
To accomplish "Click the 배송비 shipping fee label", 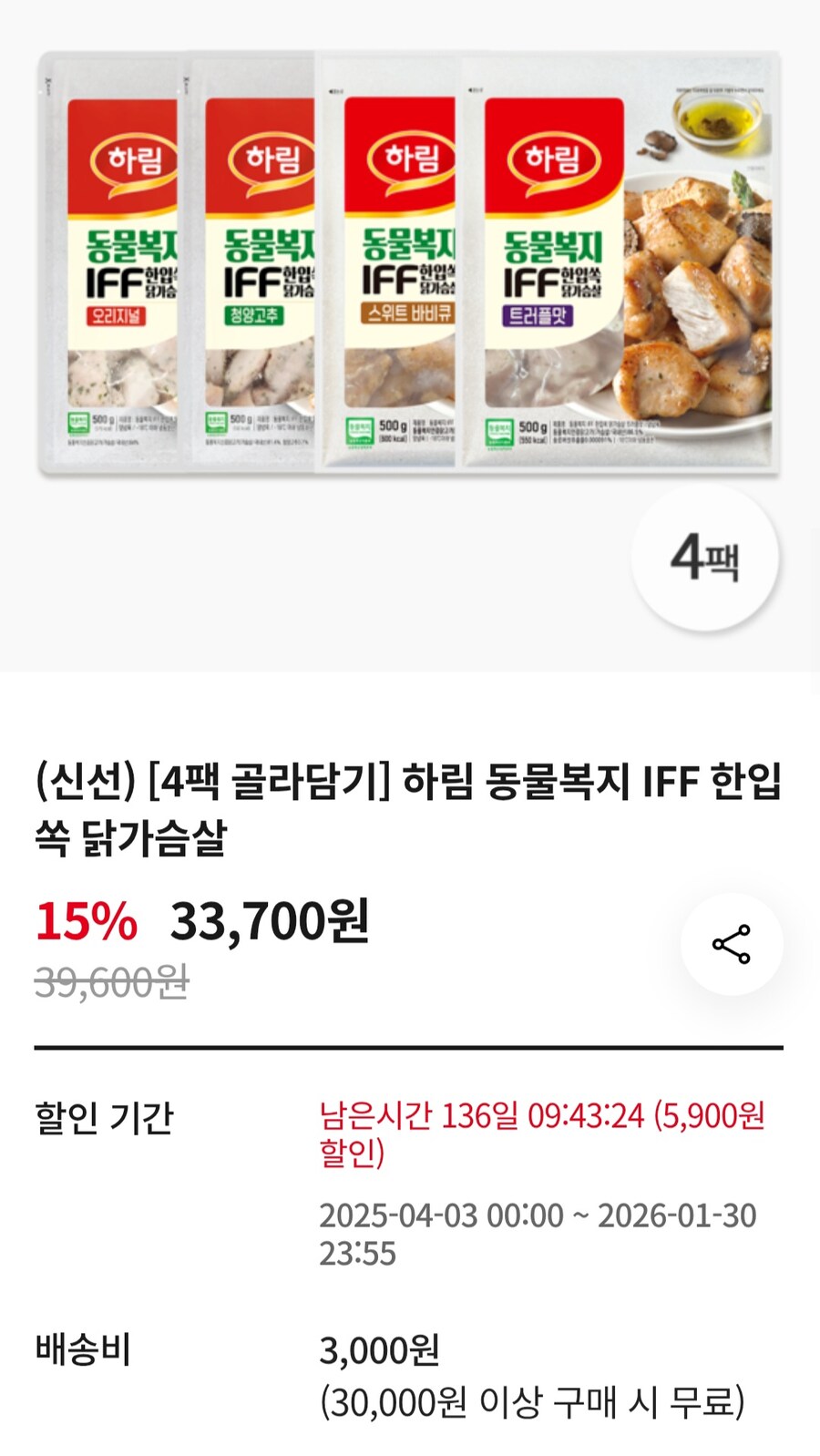I will click(82, 1348).
